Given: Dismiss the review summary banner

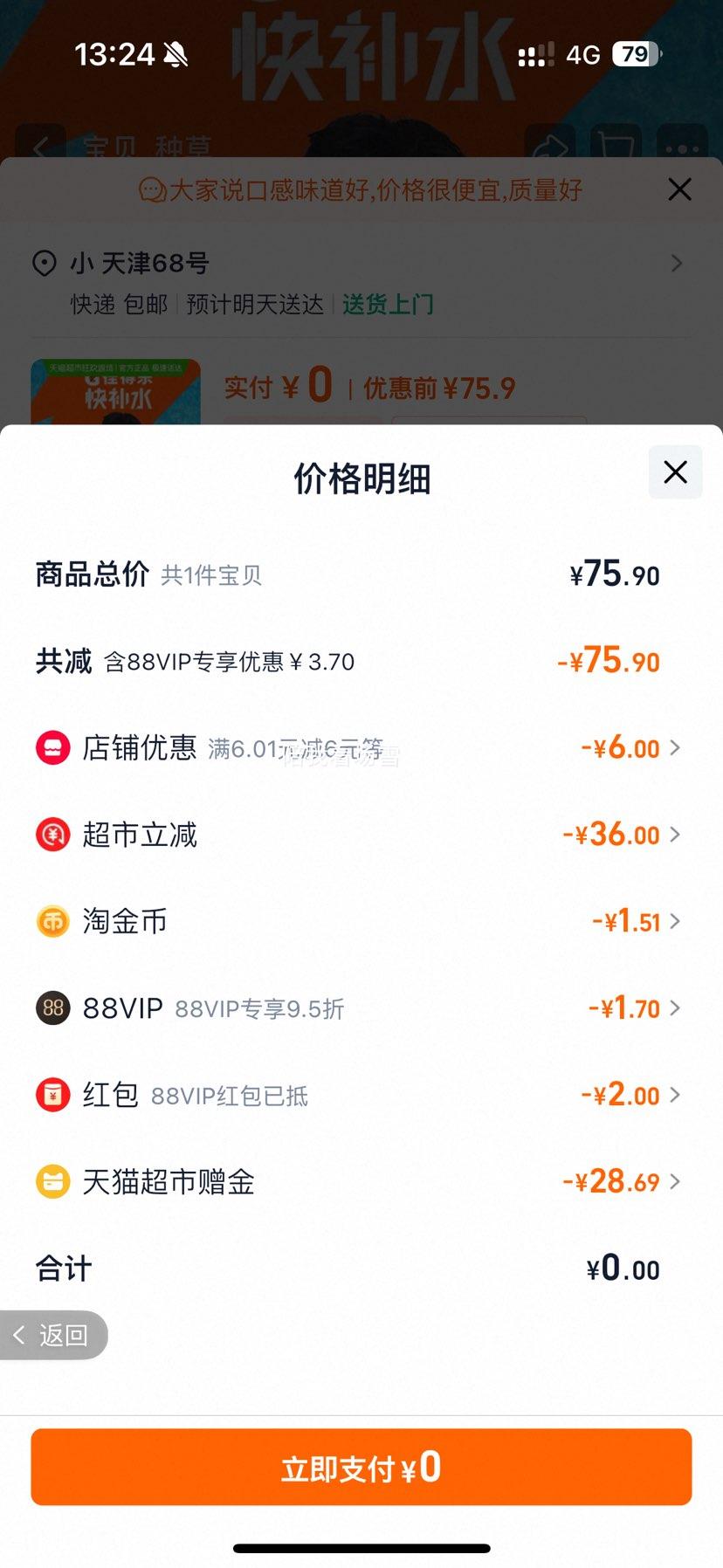Looking at the screenshot, I should coord(679,189).
